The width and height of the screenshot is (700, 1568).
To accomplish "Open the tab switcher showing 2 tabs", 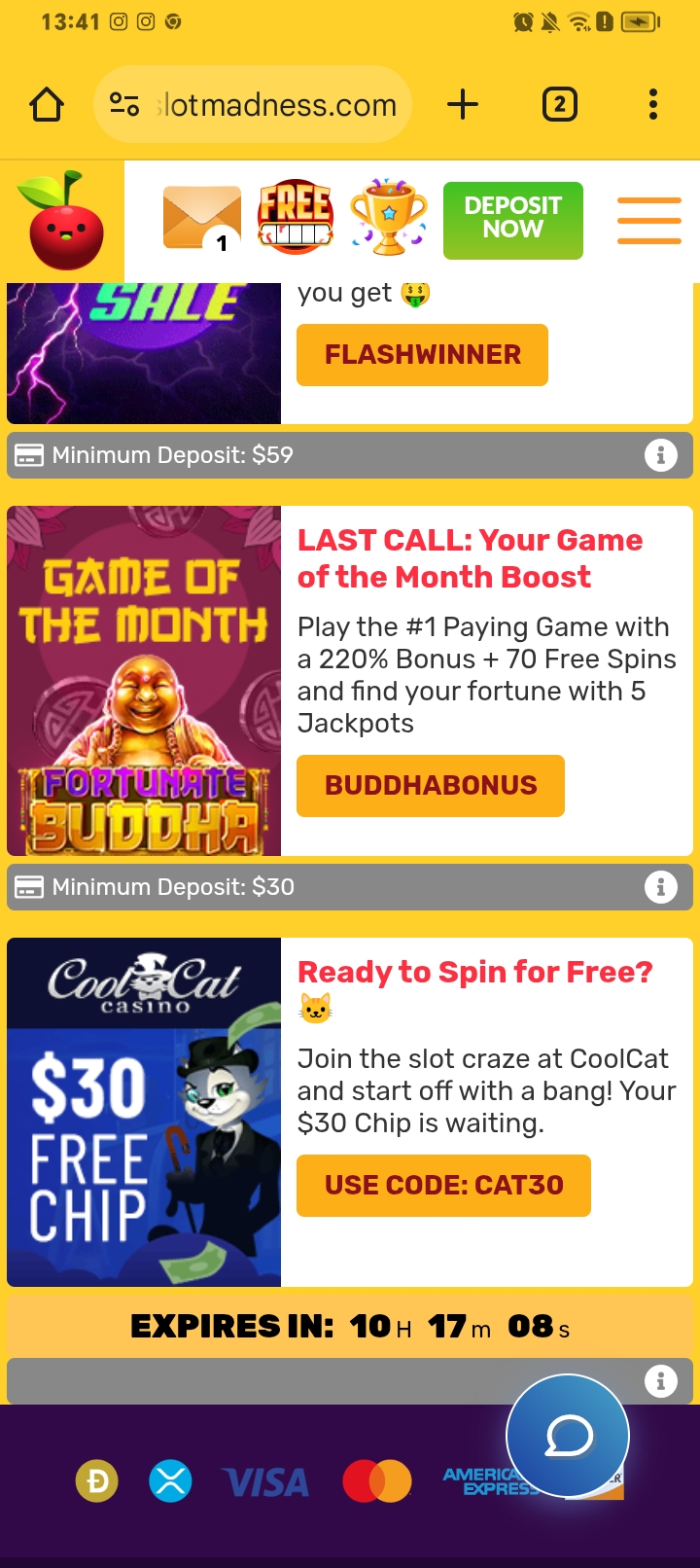I will pyautogui.click(x=559, y=104).
